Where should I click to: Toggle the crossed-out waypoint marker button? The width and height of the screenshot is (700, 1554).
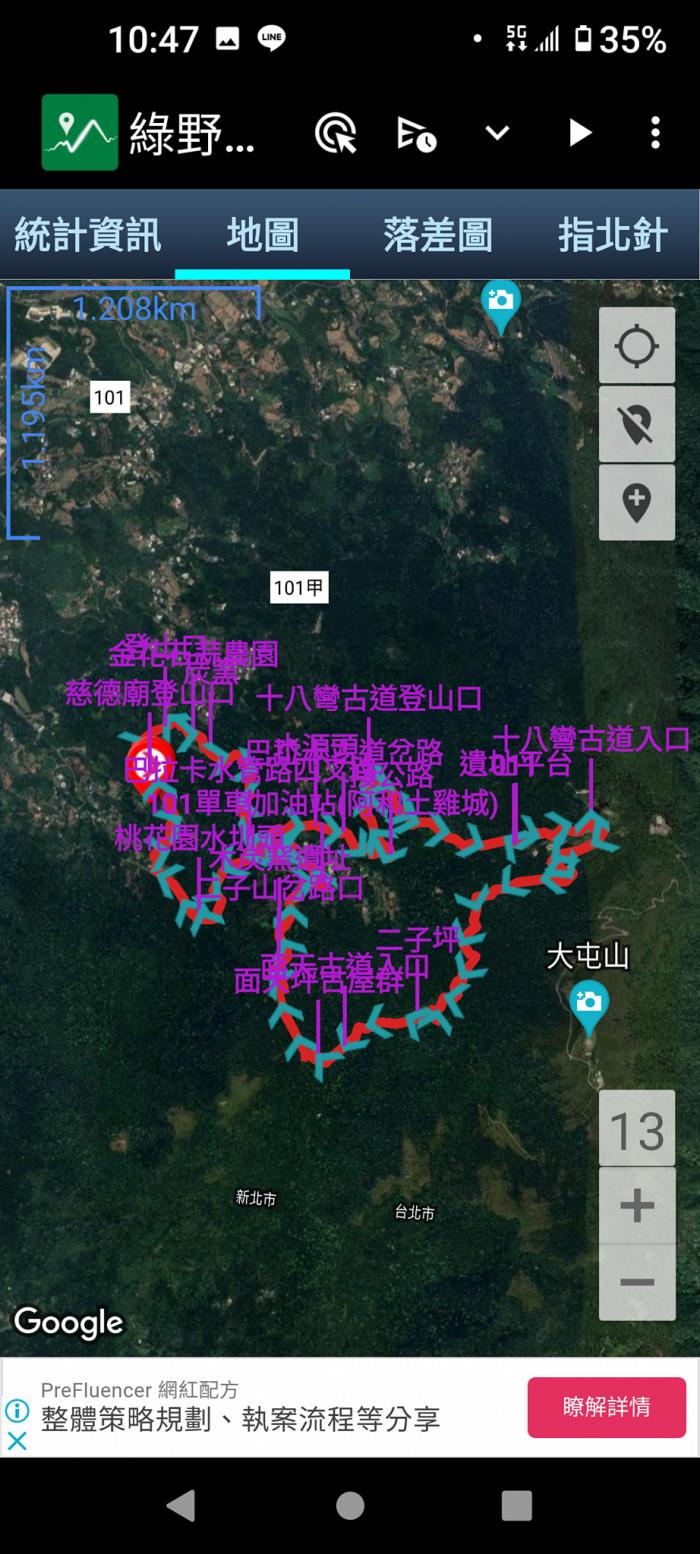(x=637, y=424)
